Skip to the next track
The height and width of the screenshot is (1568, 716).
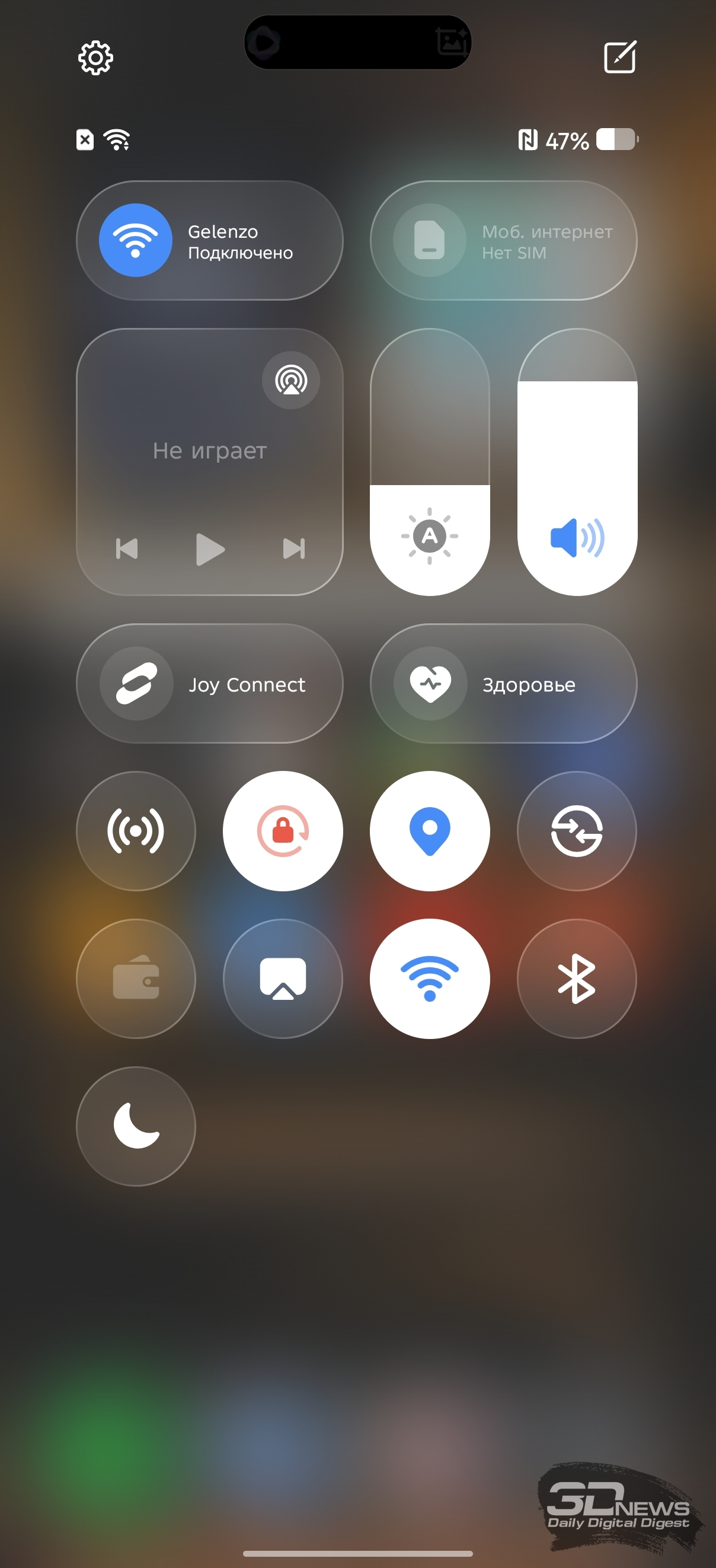pos(294,549)
